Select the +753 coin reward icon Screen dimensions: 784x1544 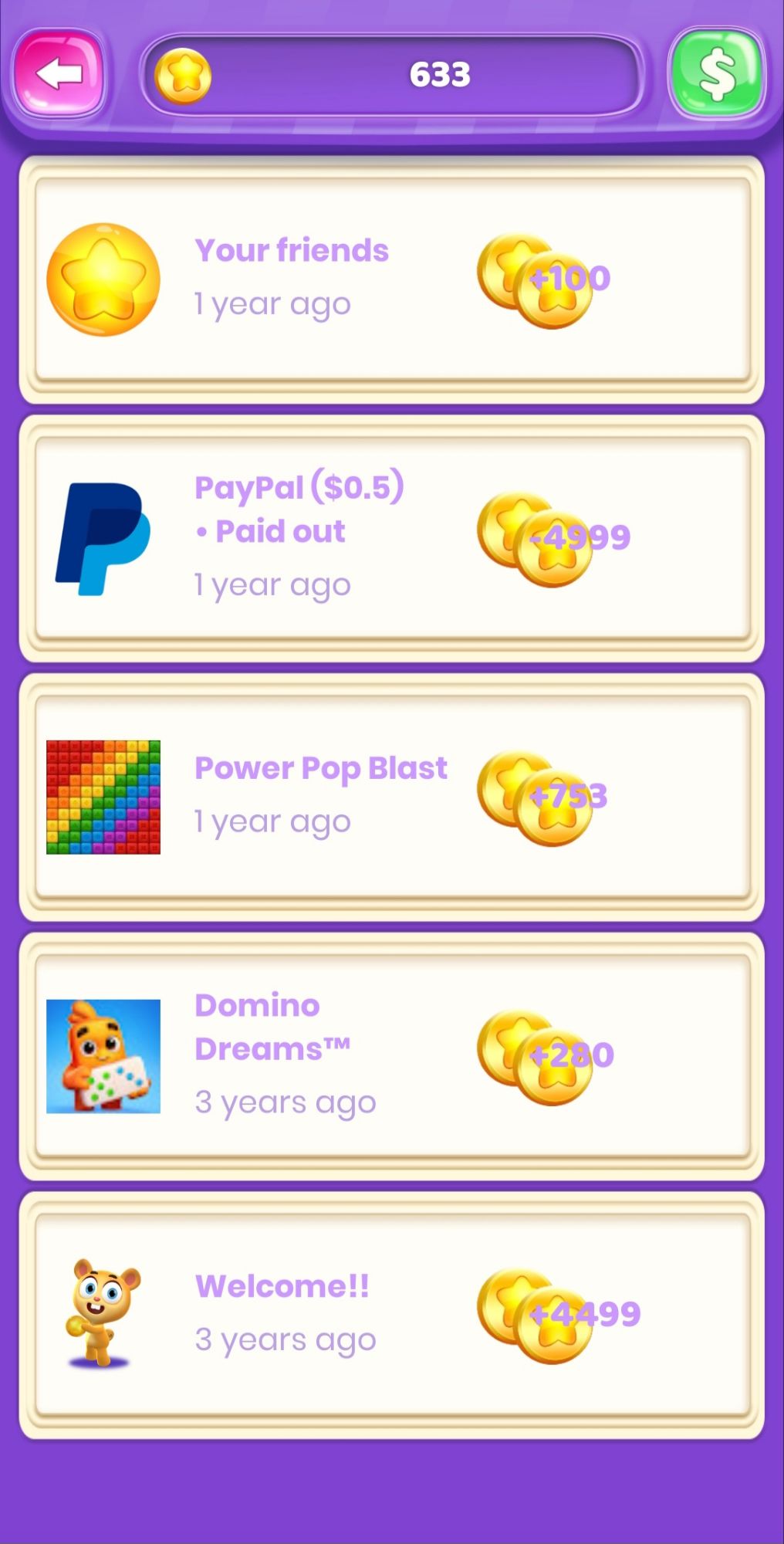coord(540,795)
